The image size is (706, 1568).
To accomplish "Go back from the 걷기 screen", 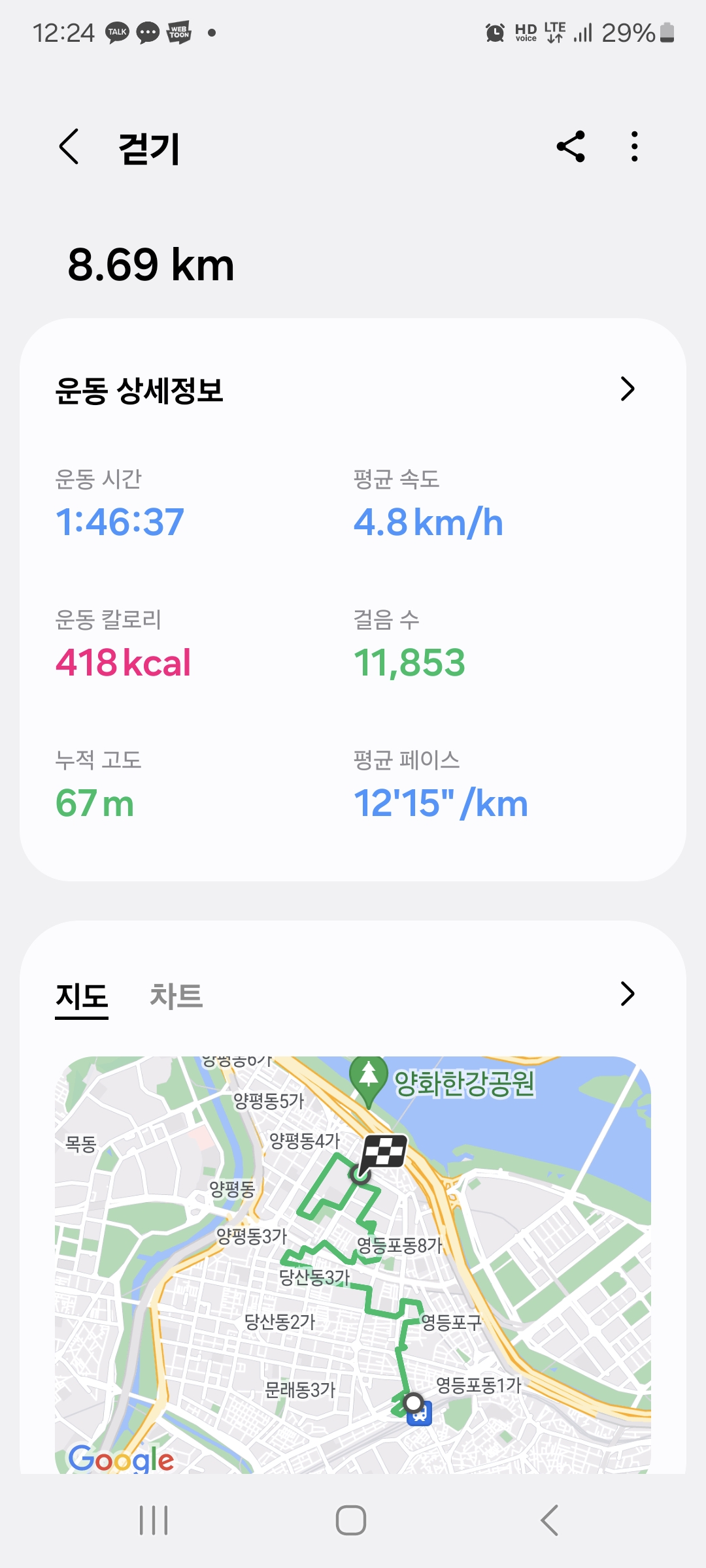I will (69, 146).
